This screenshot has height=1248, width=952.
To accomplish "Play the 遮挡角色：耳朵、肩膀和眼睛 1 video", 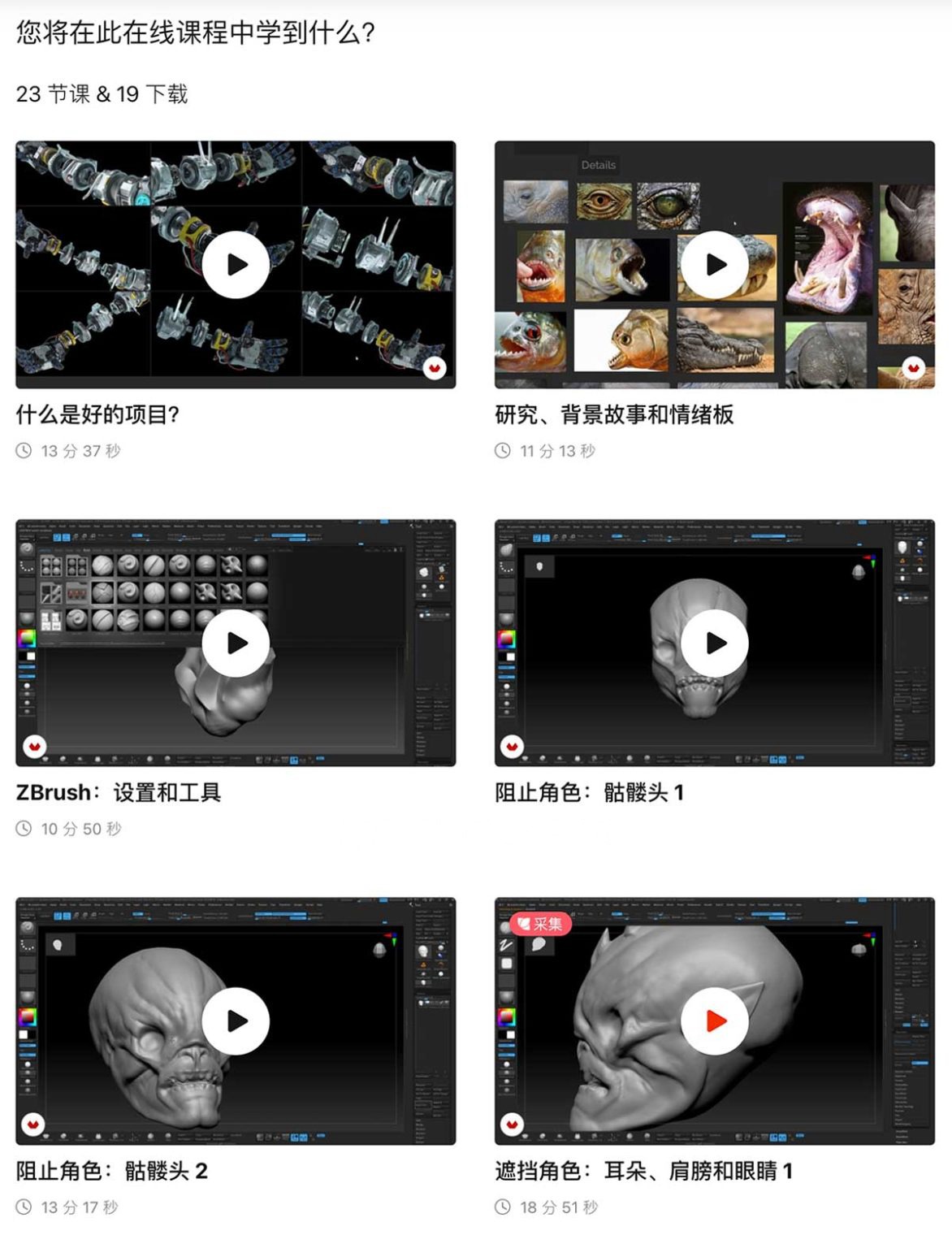I will [x=715, y=1021].
